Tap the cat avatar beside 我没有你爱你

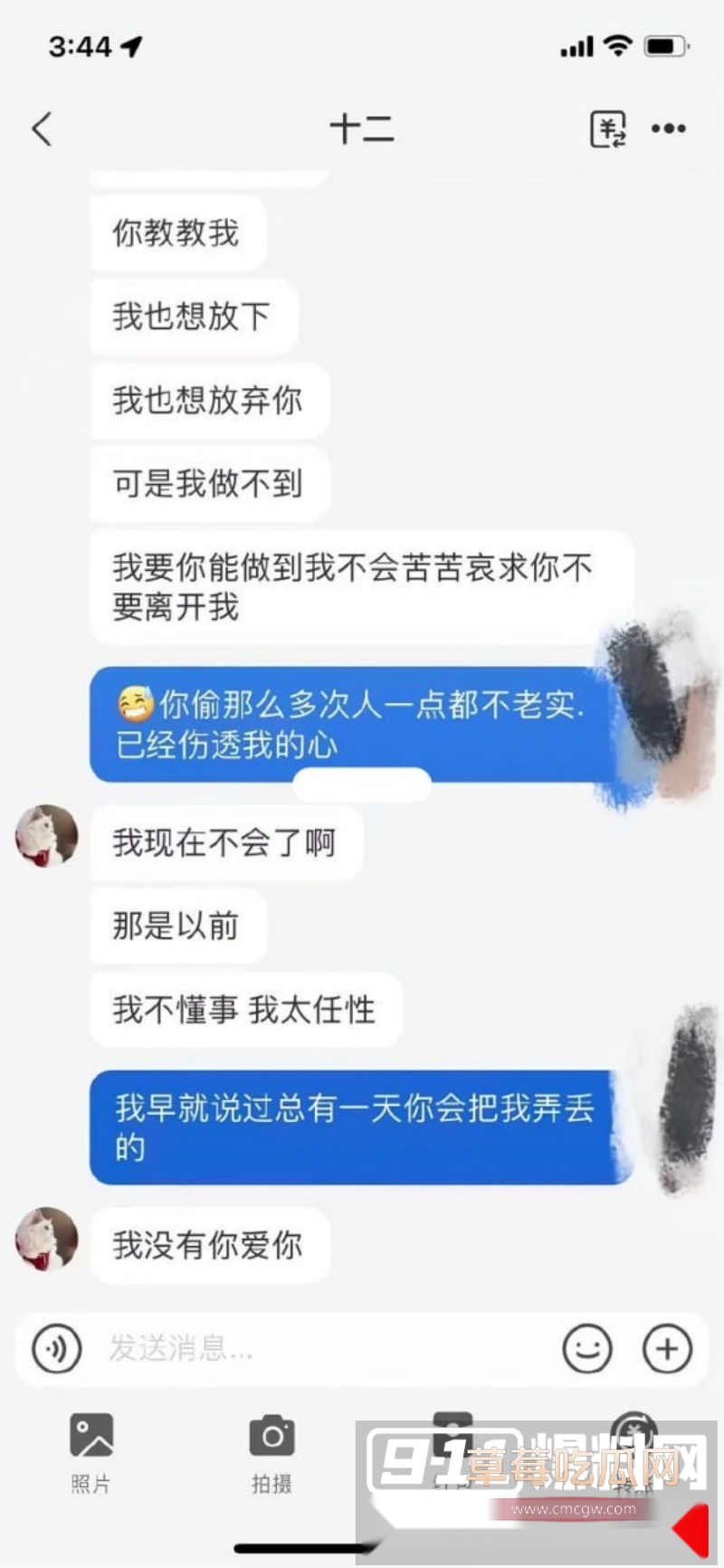[x=47, y=1240]
